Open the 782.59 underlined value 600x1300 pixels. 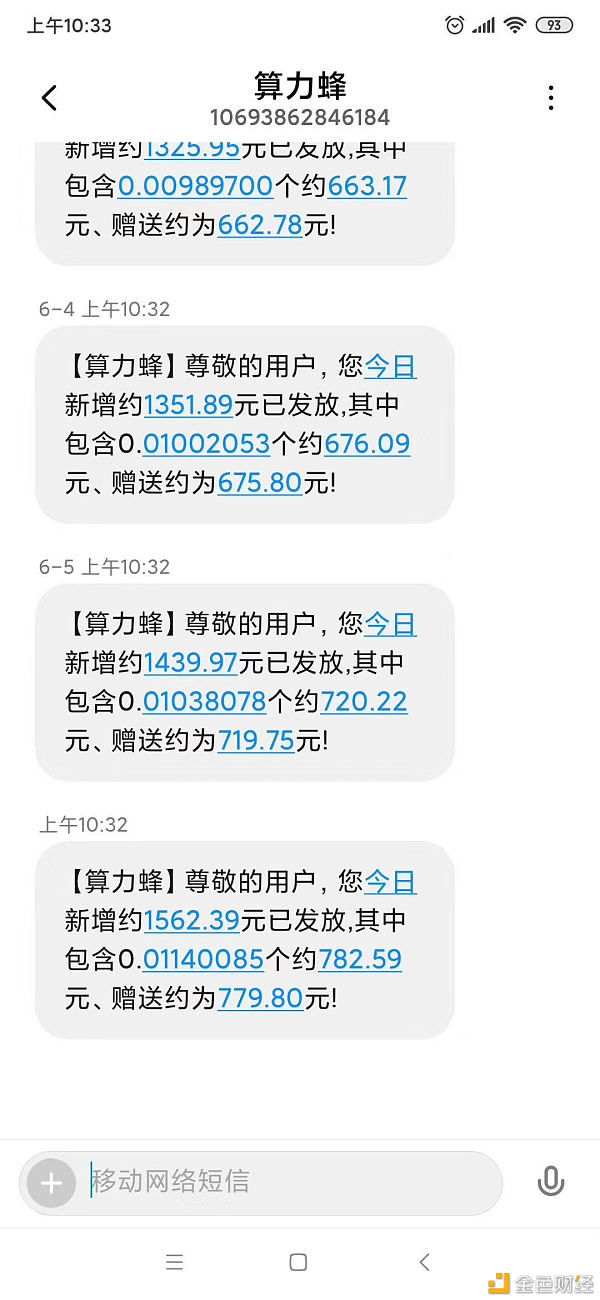360,960
